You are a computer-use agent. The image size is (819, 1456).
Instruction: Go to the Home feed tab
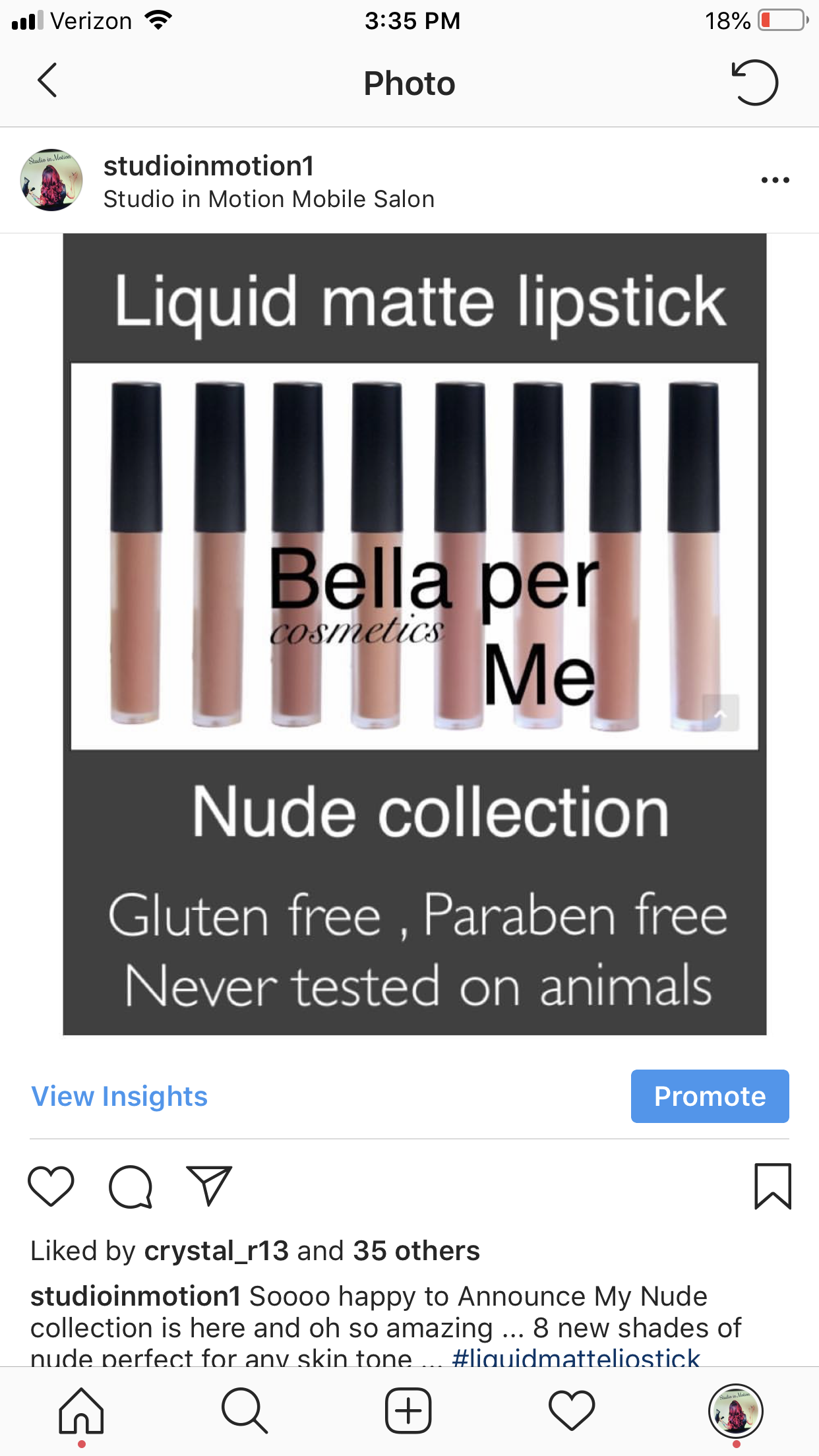coord(81,1411)
